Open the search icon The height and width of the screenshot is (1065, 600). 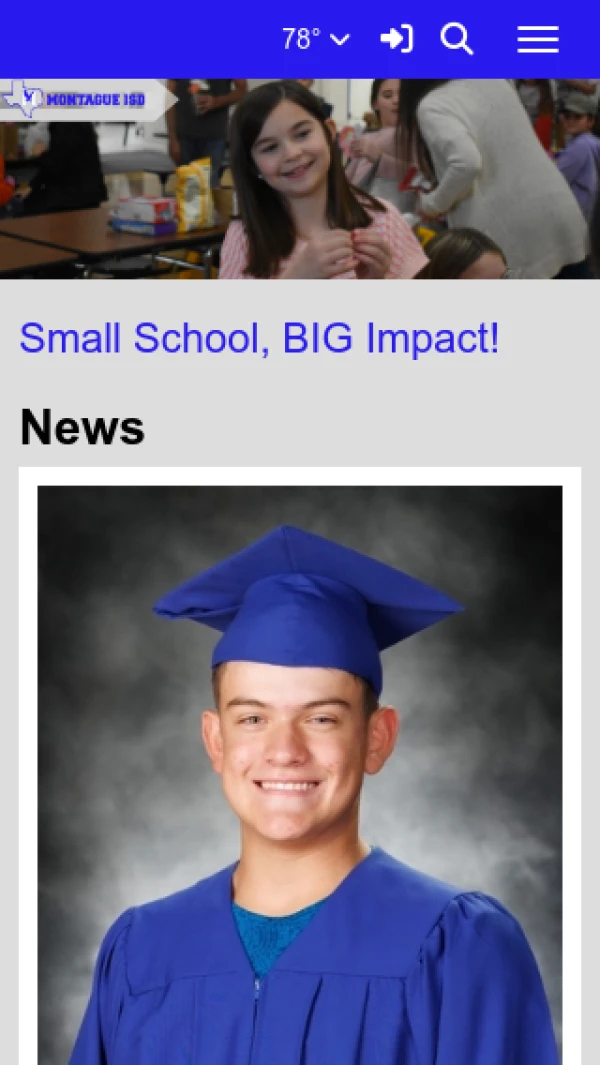tap(457, 39)
